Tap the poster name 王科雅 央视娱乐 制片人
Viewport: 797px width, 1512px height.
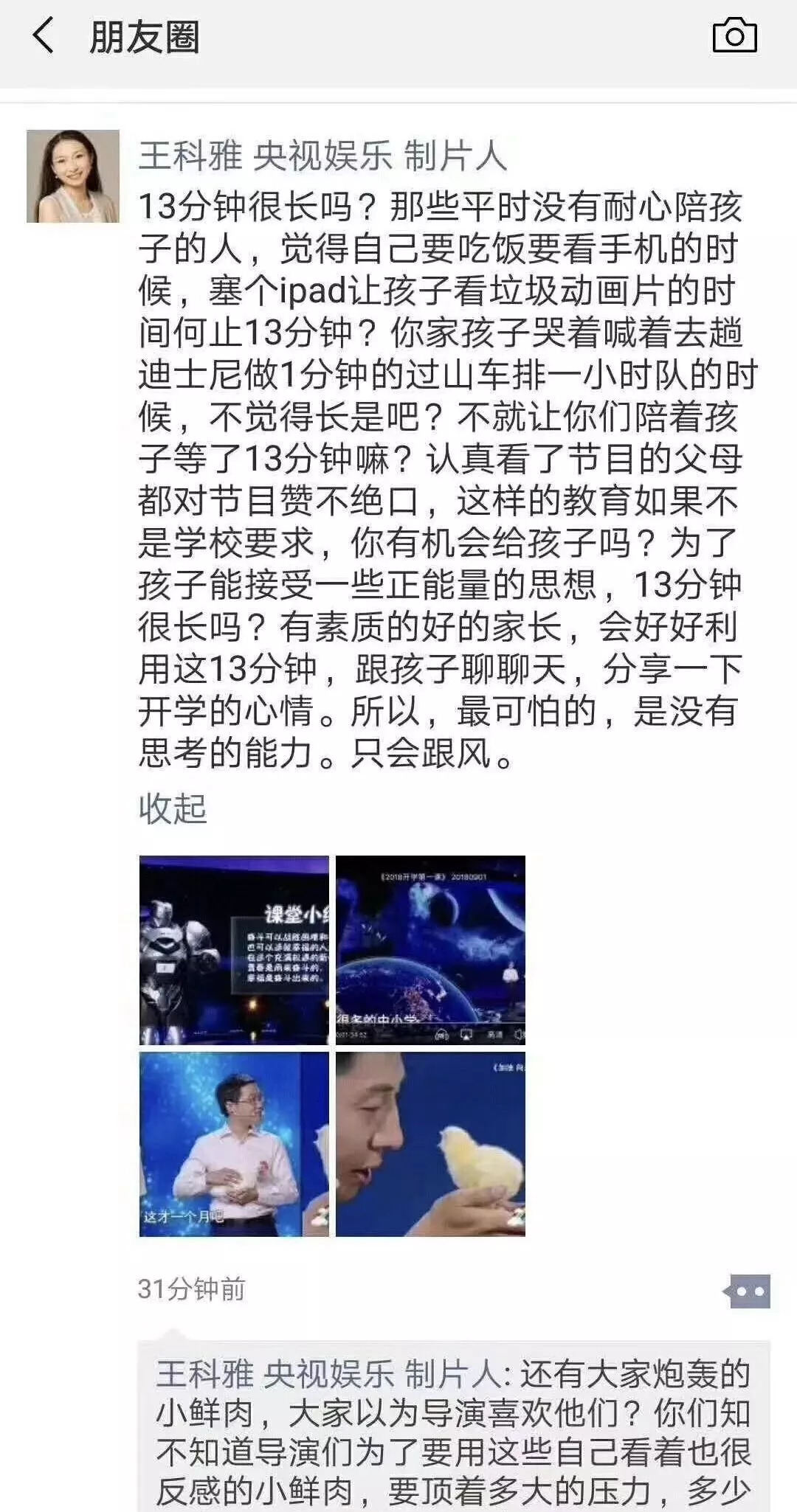coord(322,156)
